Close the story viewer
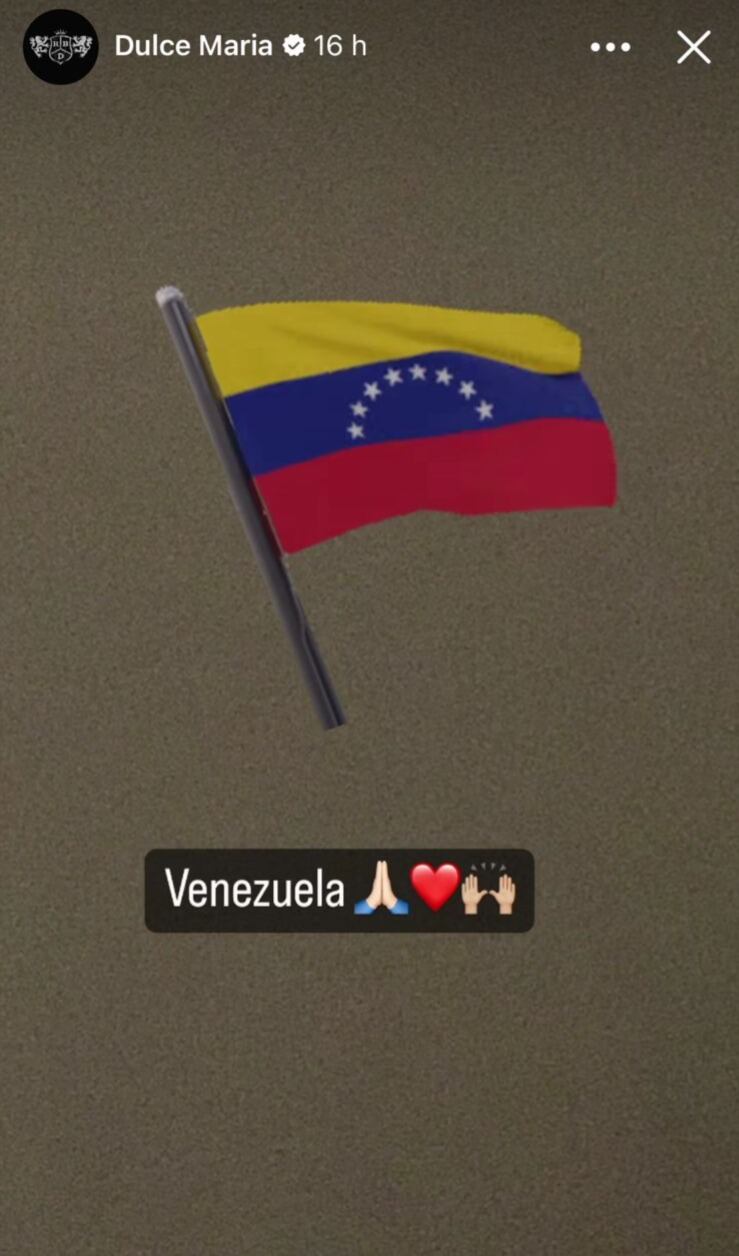Viewport: 739px width, 1256px height. [693, 47]
